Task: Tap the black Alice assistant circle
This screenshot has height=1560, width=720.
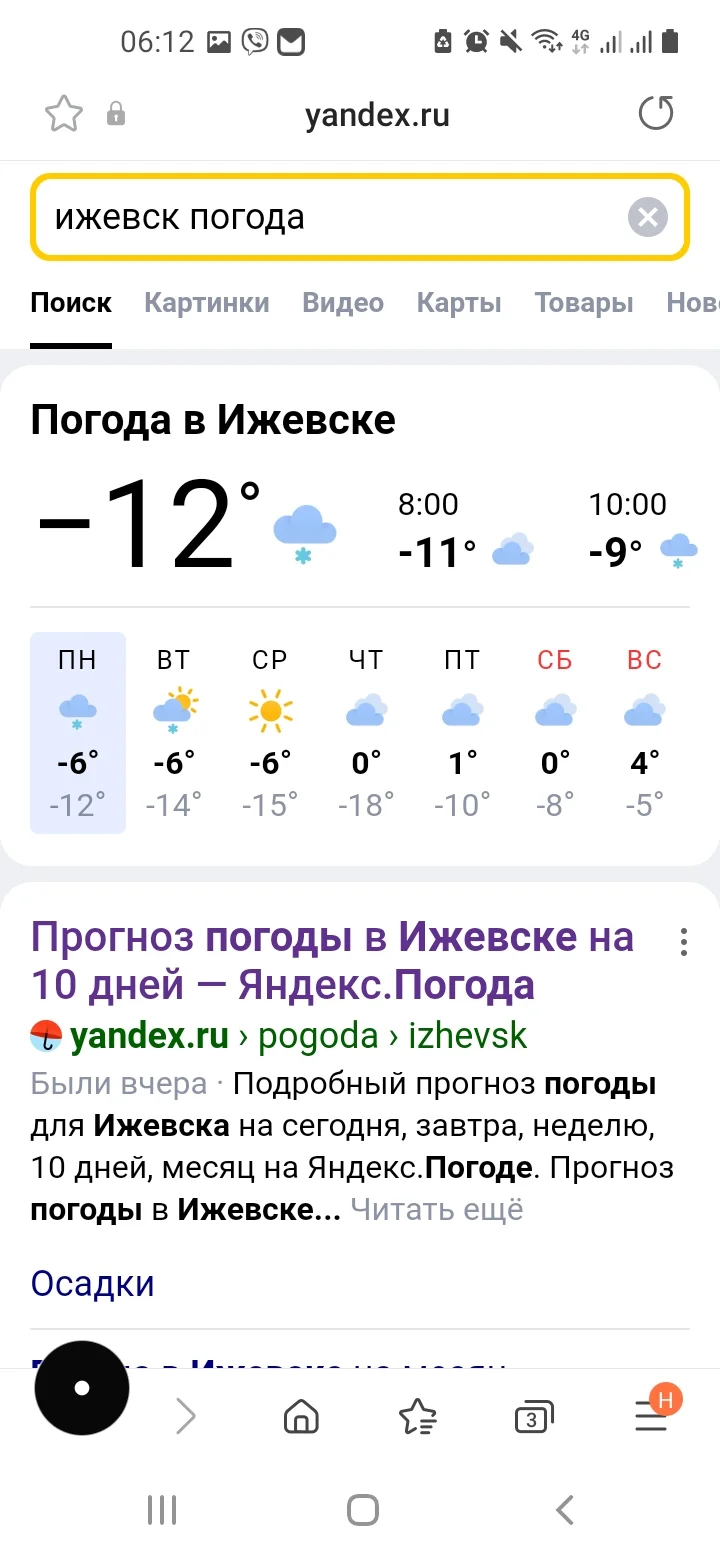Action: (81, 1388)
